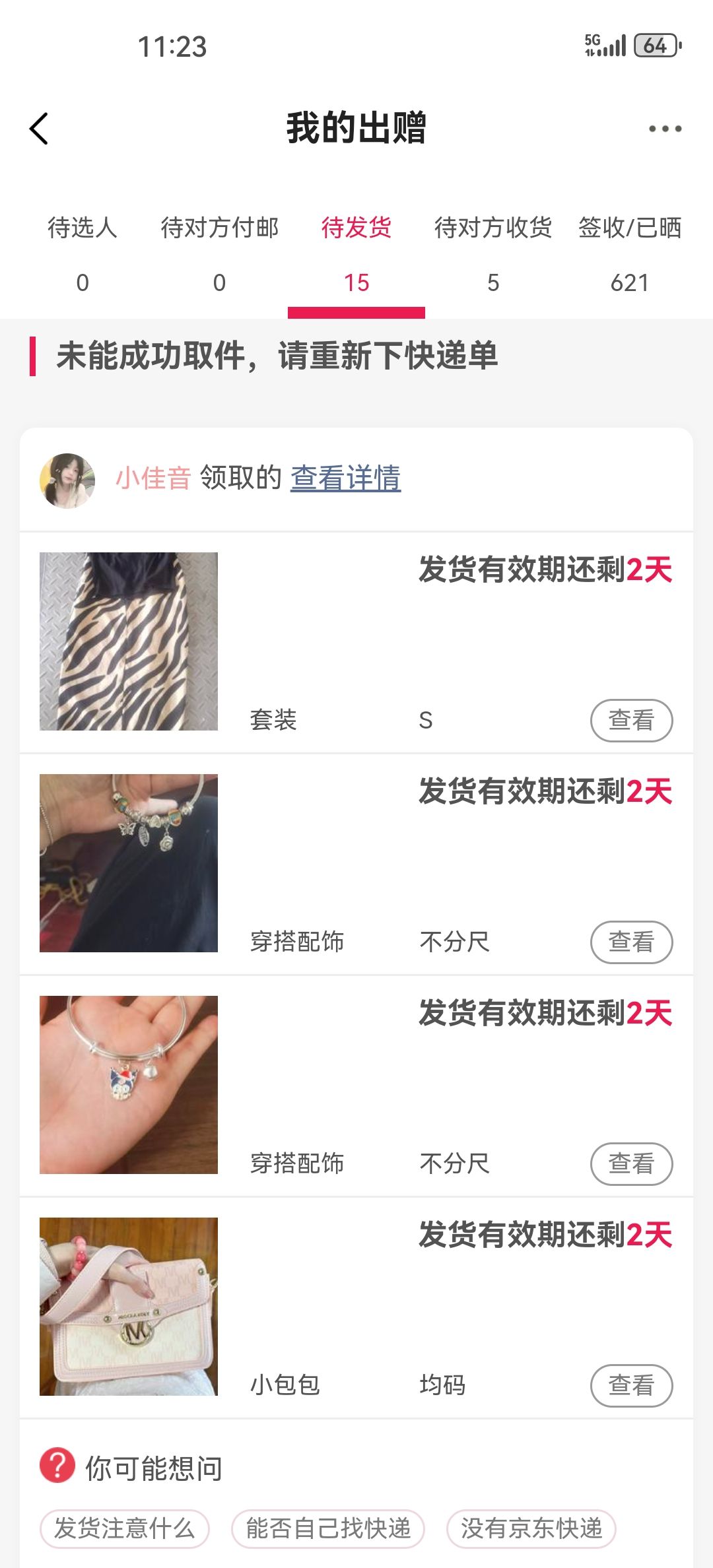Open 小佳音's profile avatar
This screenshot has width=713, height=1568.
(67, 480)
